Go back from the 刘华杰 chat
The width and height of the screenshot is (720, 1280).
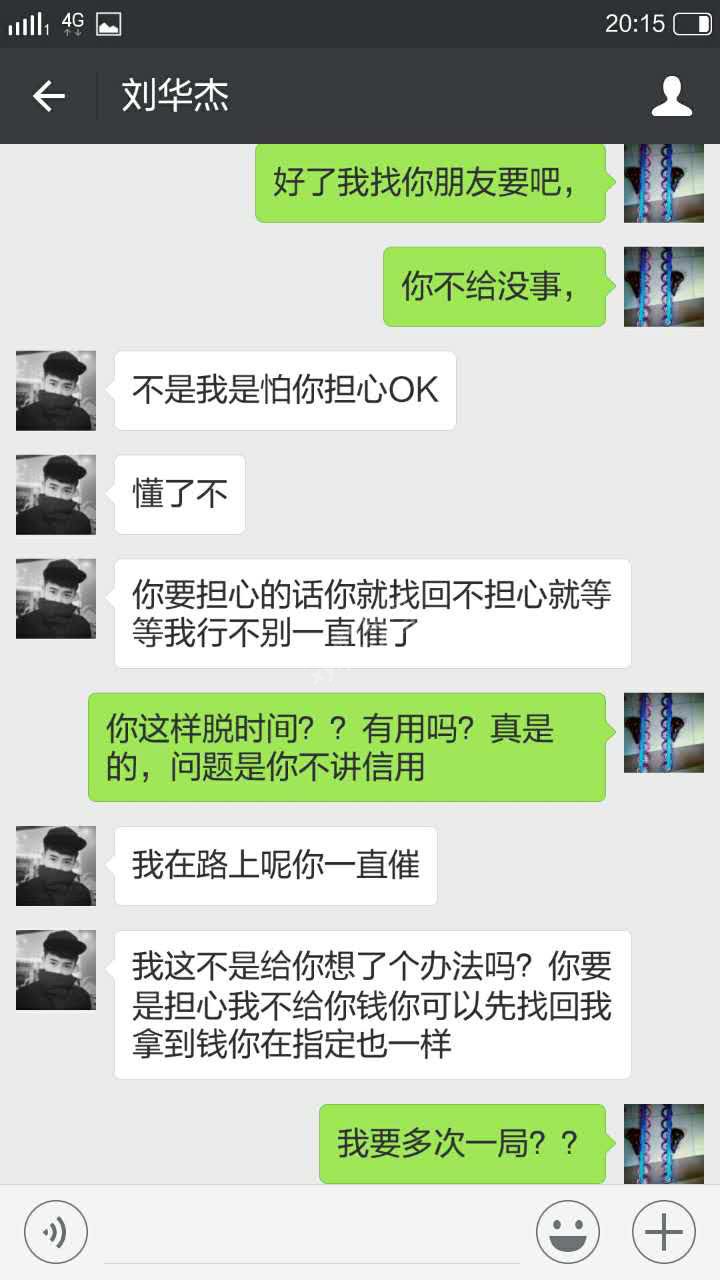48,96
